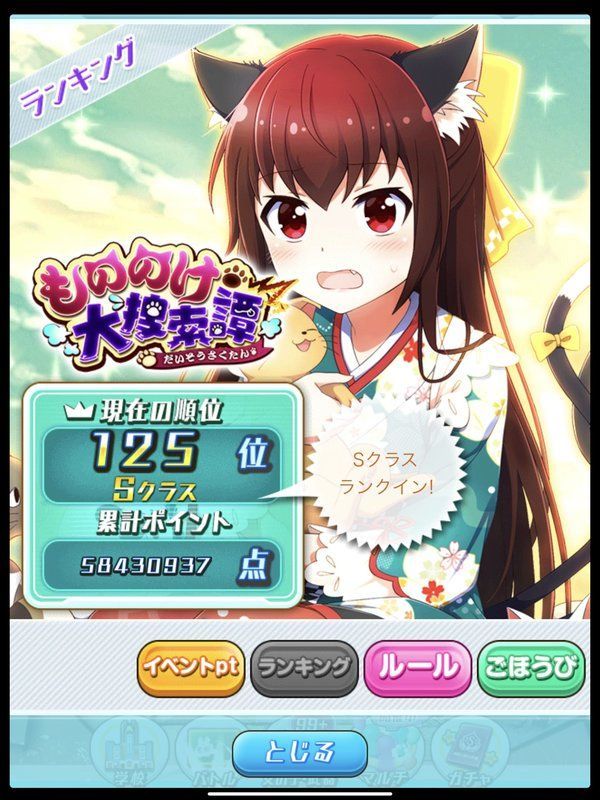View the ルール rules page
This screenshot has height=800, width=600.
point(416,667)
